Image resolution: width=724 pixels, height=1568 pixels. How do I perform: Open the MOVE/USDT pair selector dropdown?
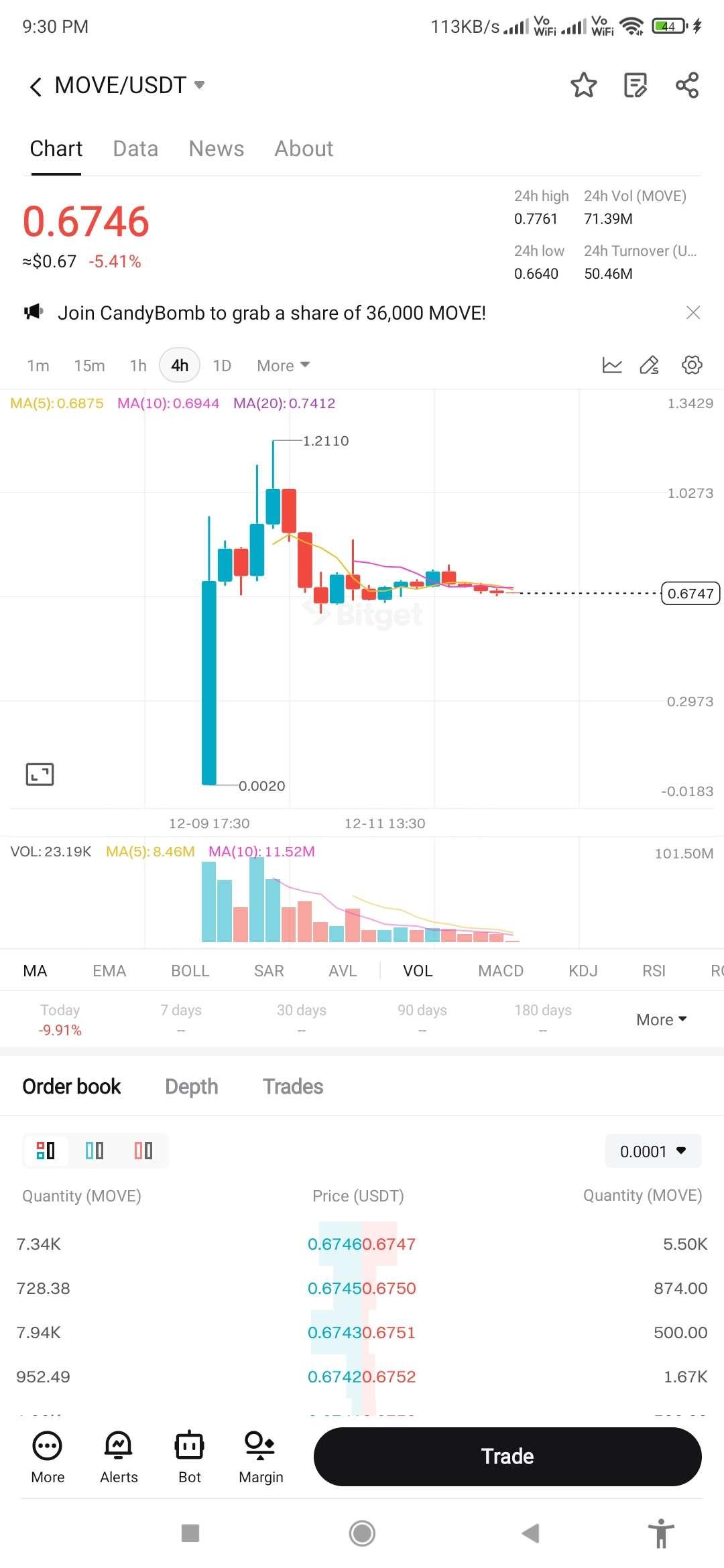198,85
